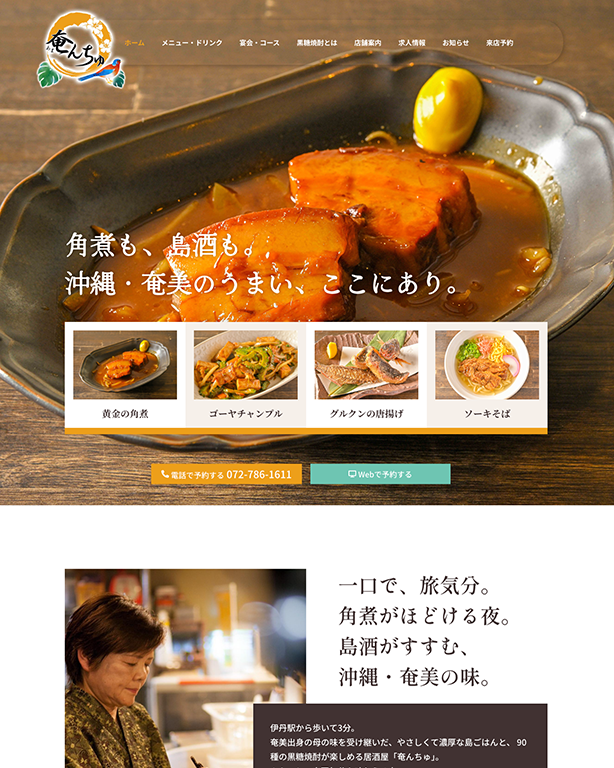View 店舗案内 from the navigation
Image resolution: width=614 pixels, height=768 pixels.
click(x=367, y=43)
